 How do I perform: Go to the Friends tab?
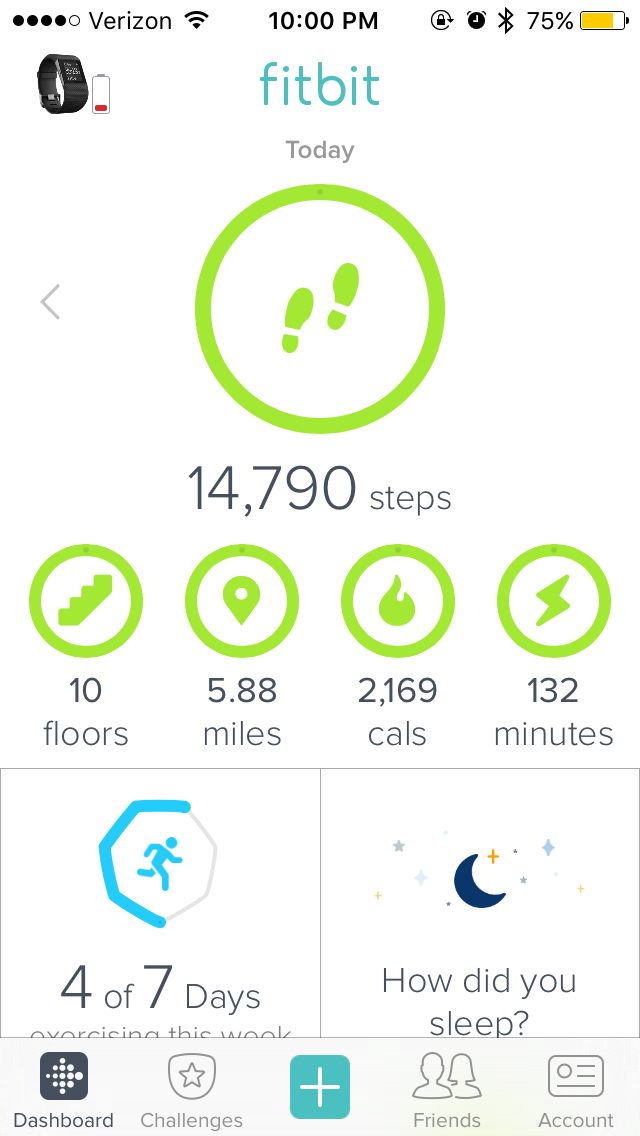pos(447,1090)
